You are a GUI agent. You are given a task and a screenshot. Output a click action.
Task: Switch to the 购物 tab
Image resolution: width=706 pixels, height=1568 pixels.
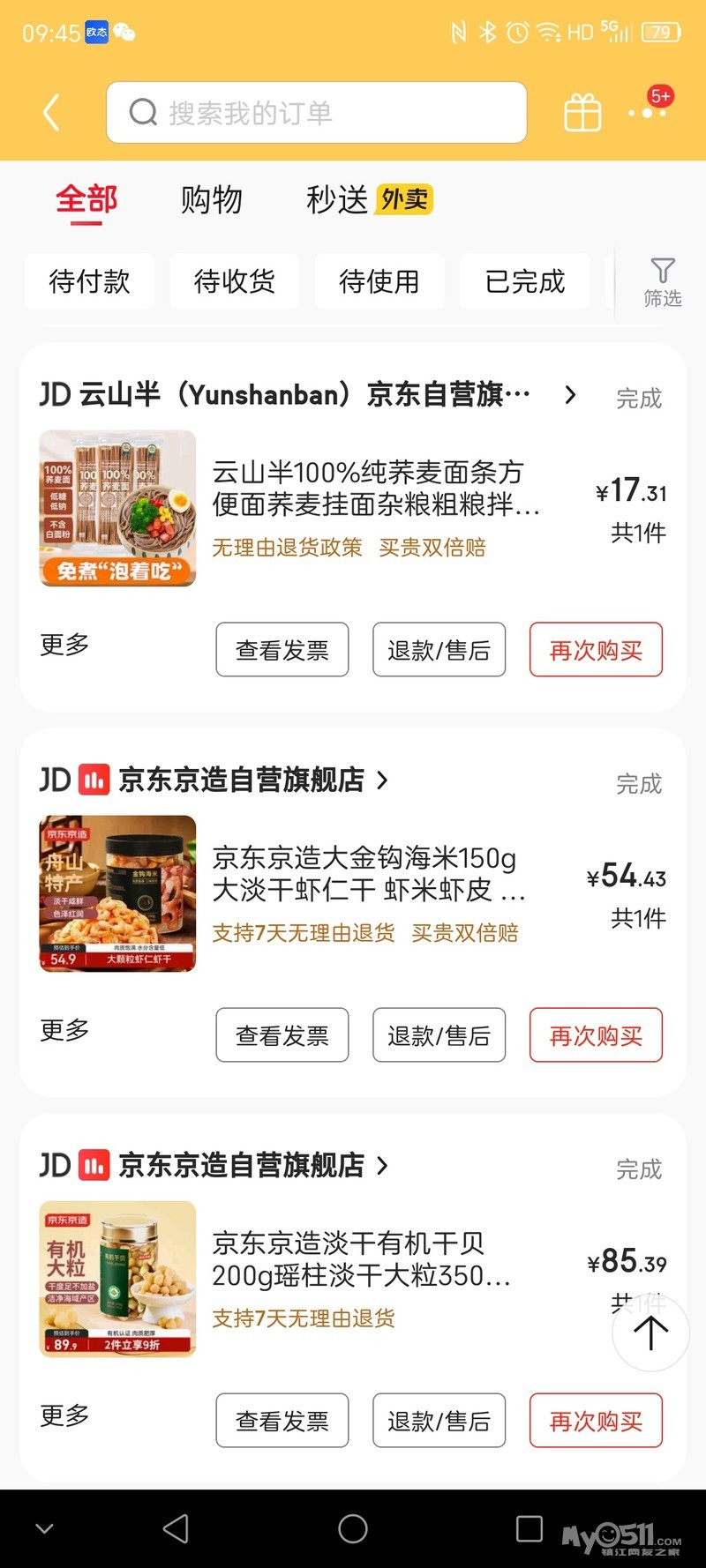(x=211, y=200)
